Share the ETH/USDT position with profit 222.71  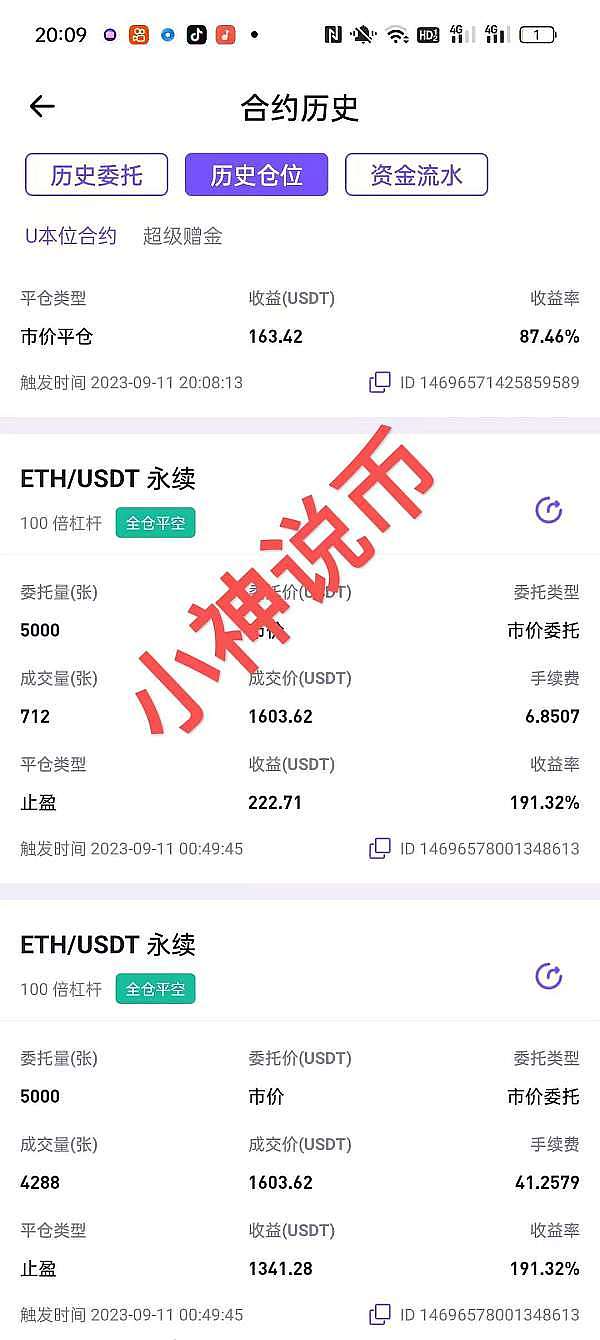point(548,510)
